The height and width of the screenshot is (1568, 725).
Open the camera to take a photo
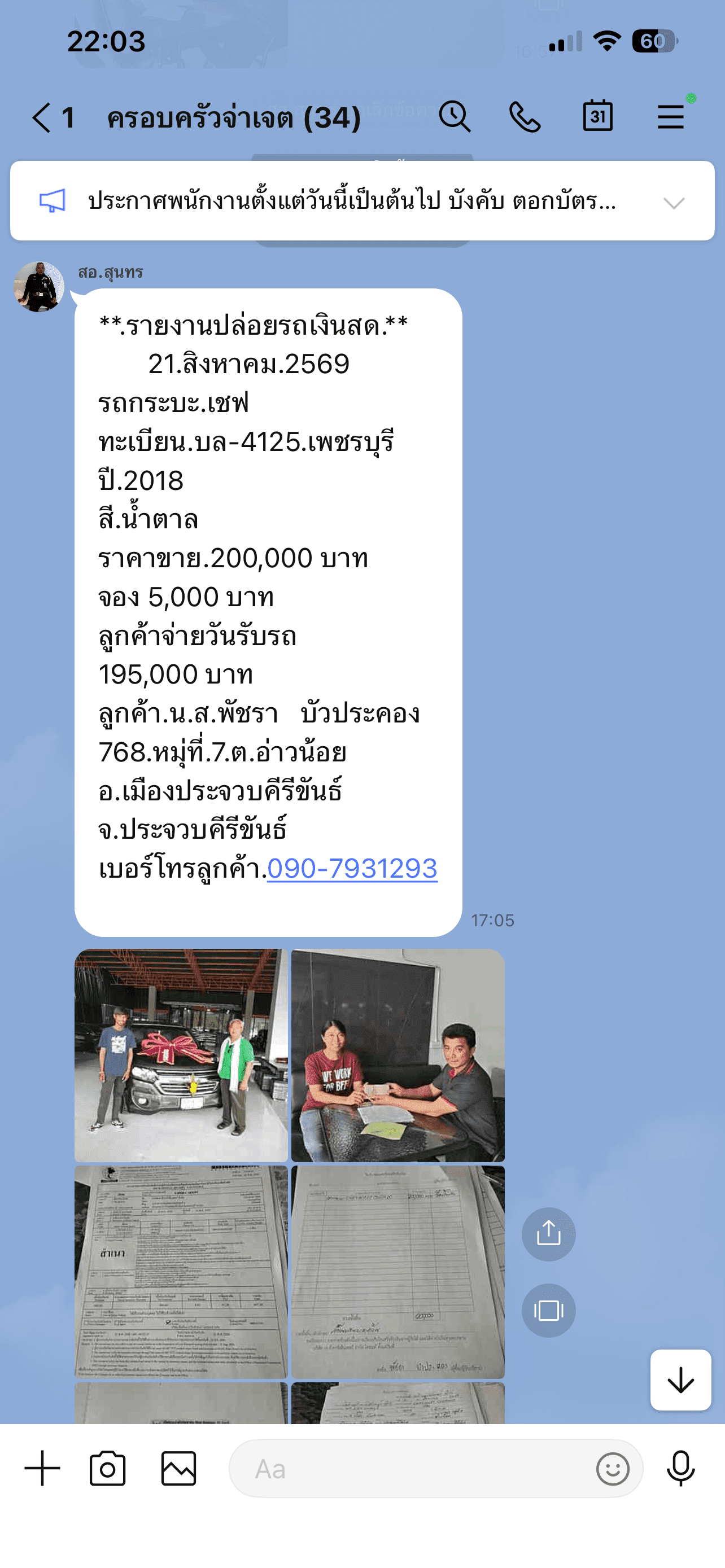pyautogui.click(x=108, y=1468)
